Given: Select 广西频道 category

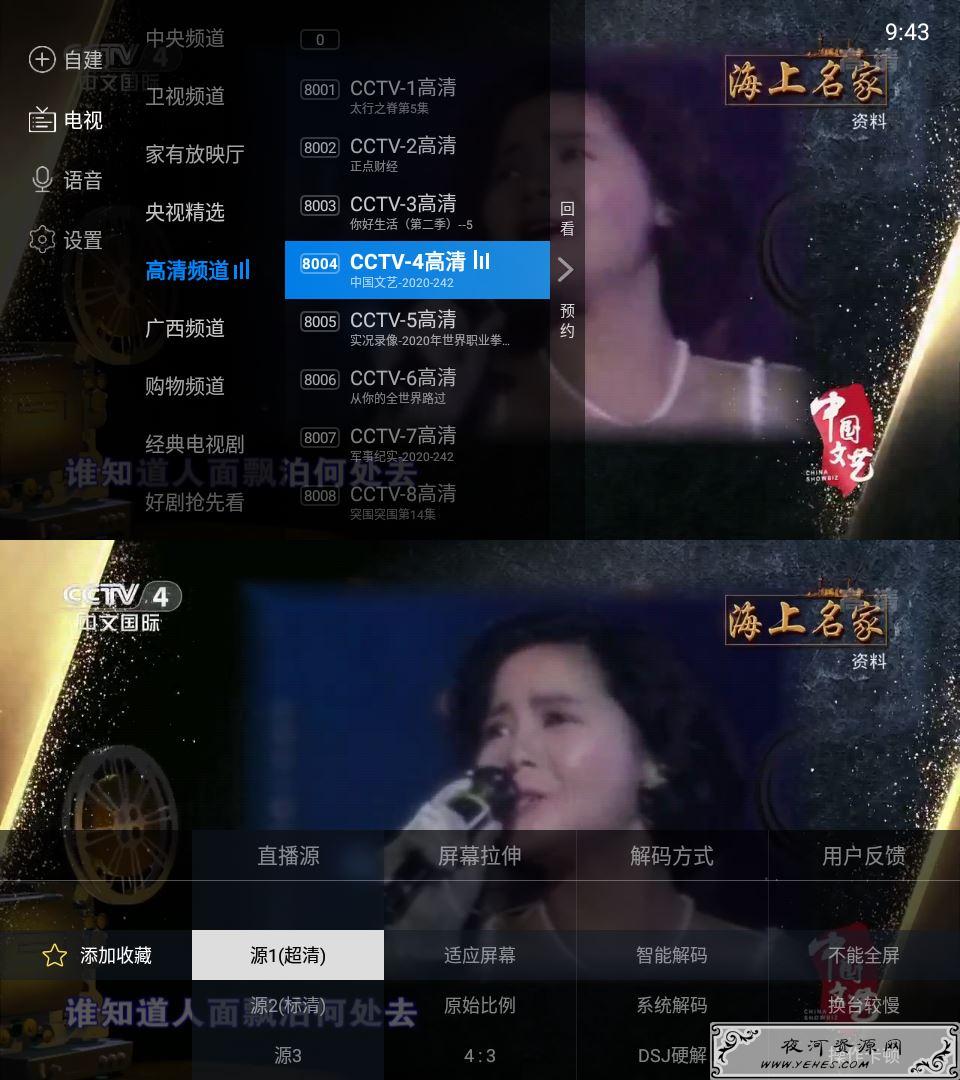Looking at the screenshot, I should (x=185, y=328).
